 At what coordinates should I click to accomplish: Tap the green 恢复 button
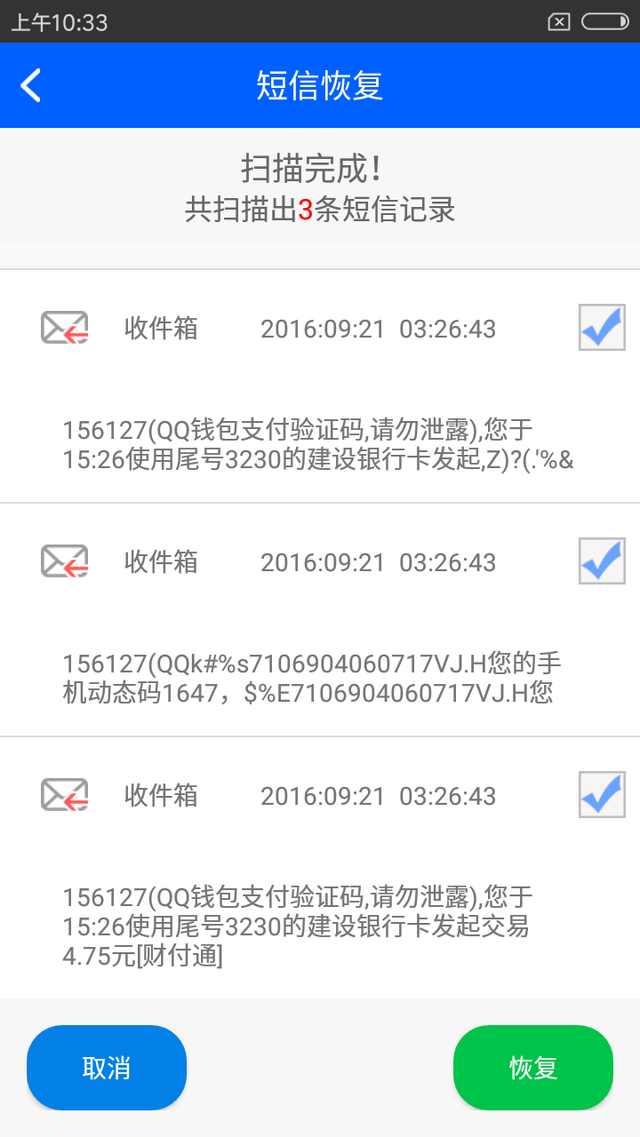pos(533,1067)
